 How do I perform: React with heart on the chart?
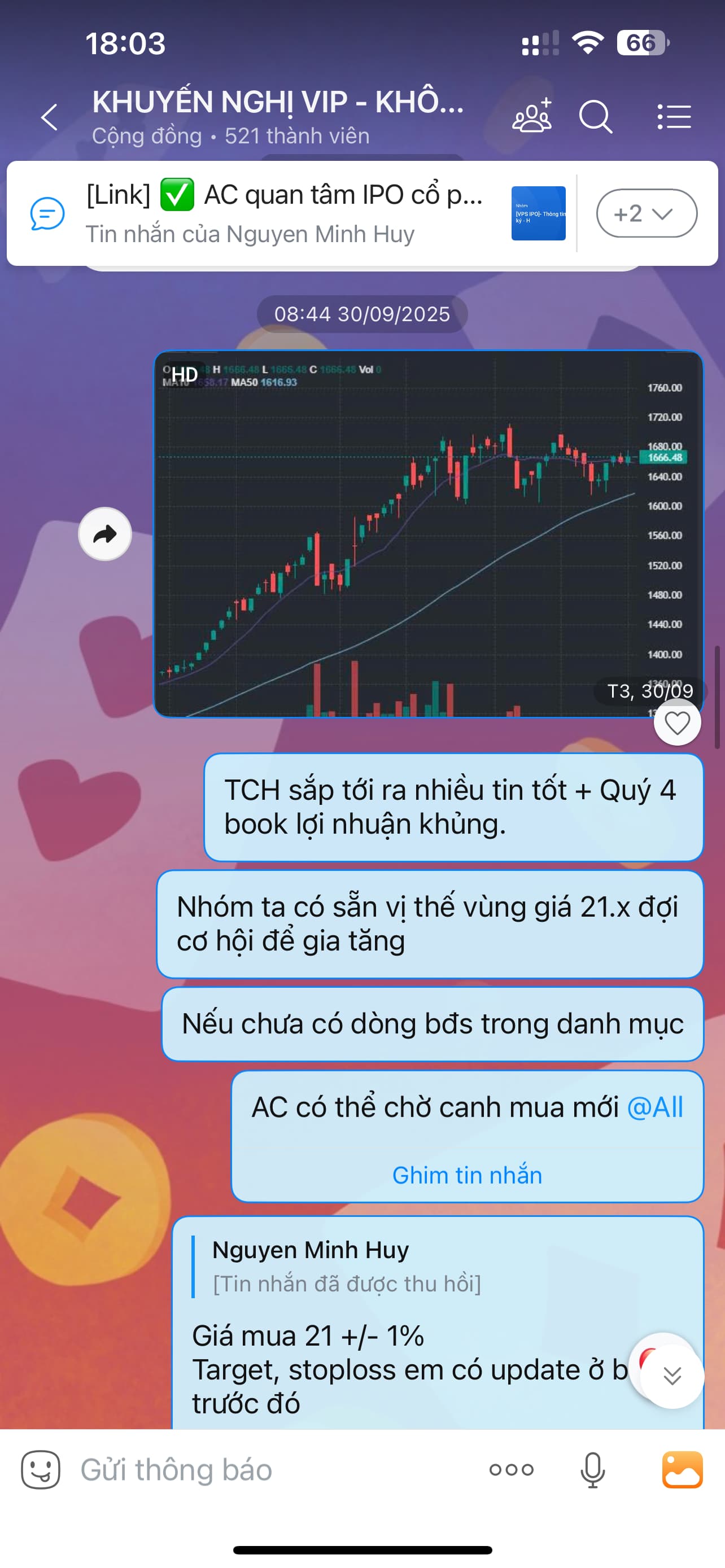tap(677, 722)
